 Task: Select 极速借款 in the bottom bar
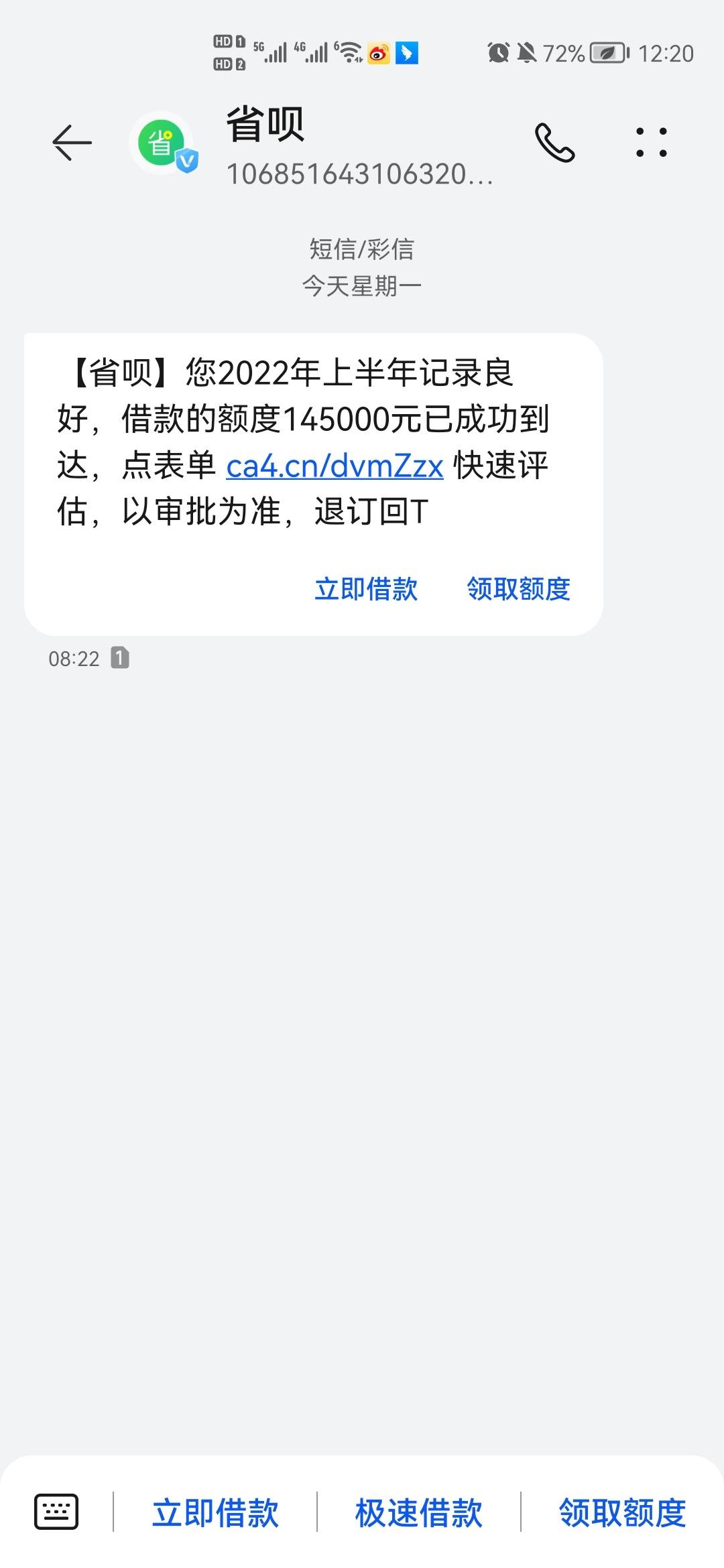419,1512
